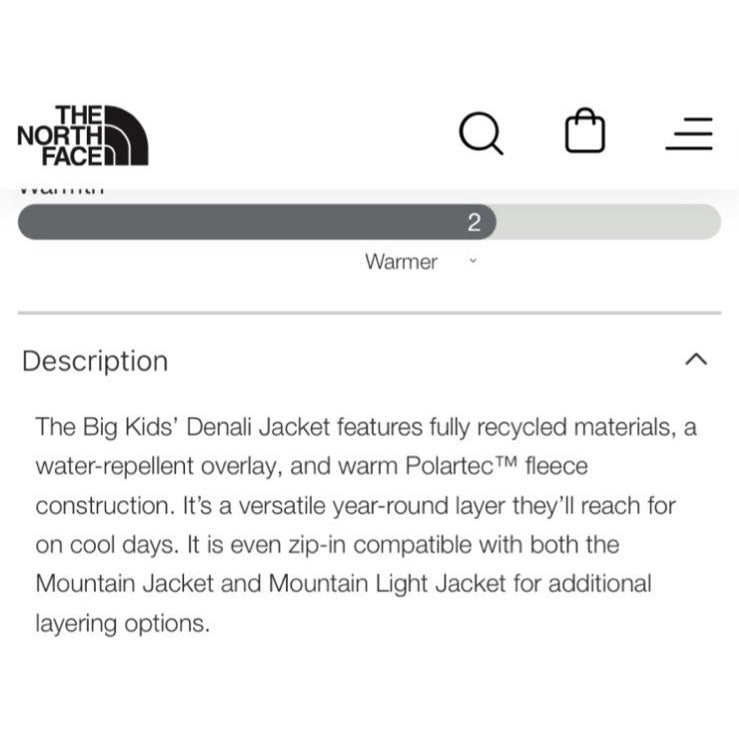Go to The North Face home logo

[82, 135]
